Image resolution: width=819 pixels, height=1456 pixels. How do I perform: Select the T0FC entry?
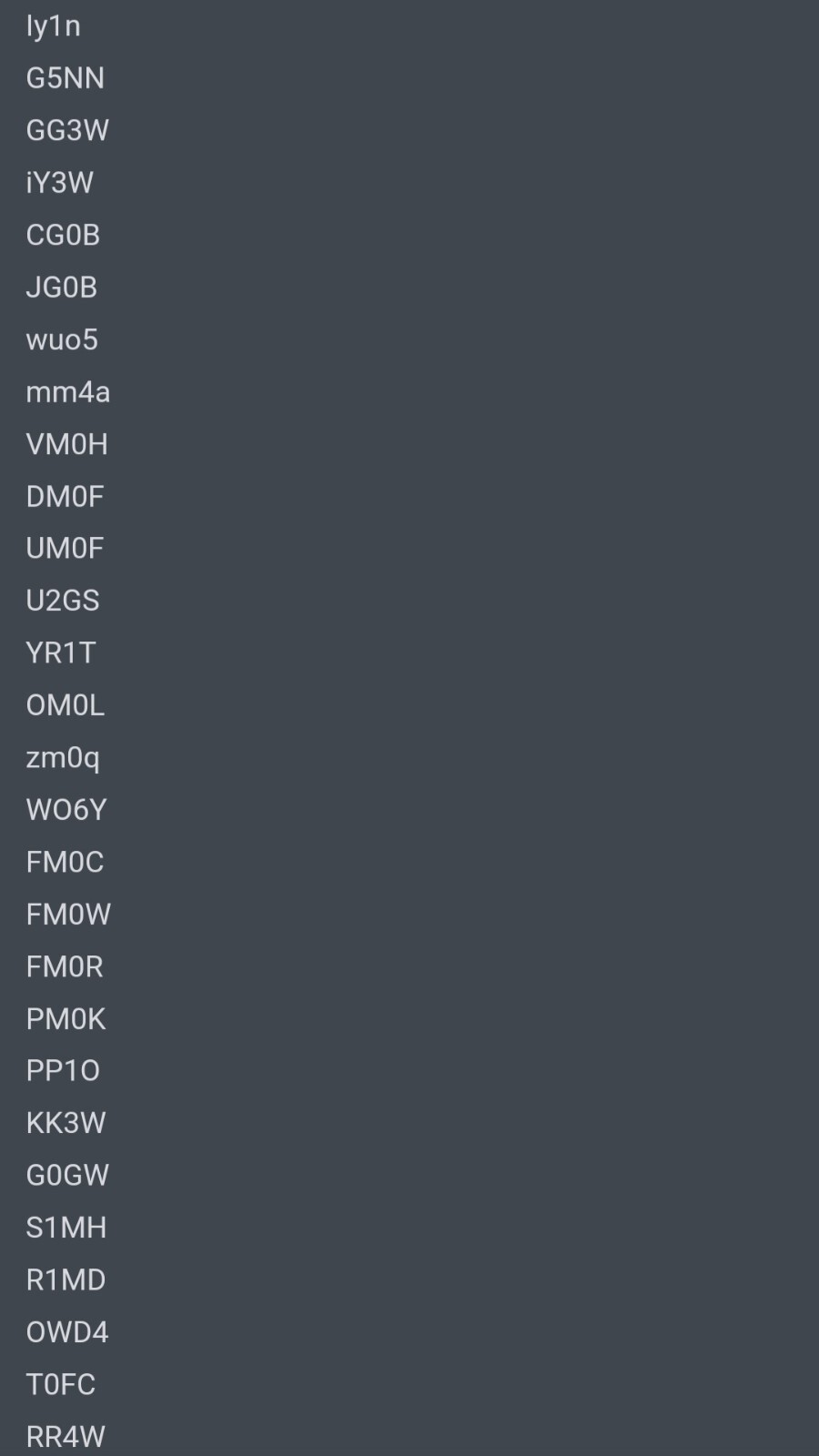click(61, 1385)
